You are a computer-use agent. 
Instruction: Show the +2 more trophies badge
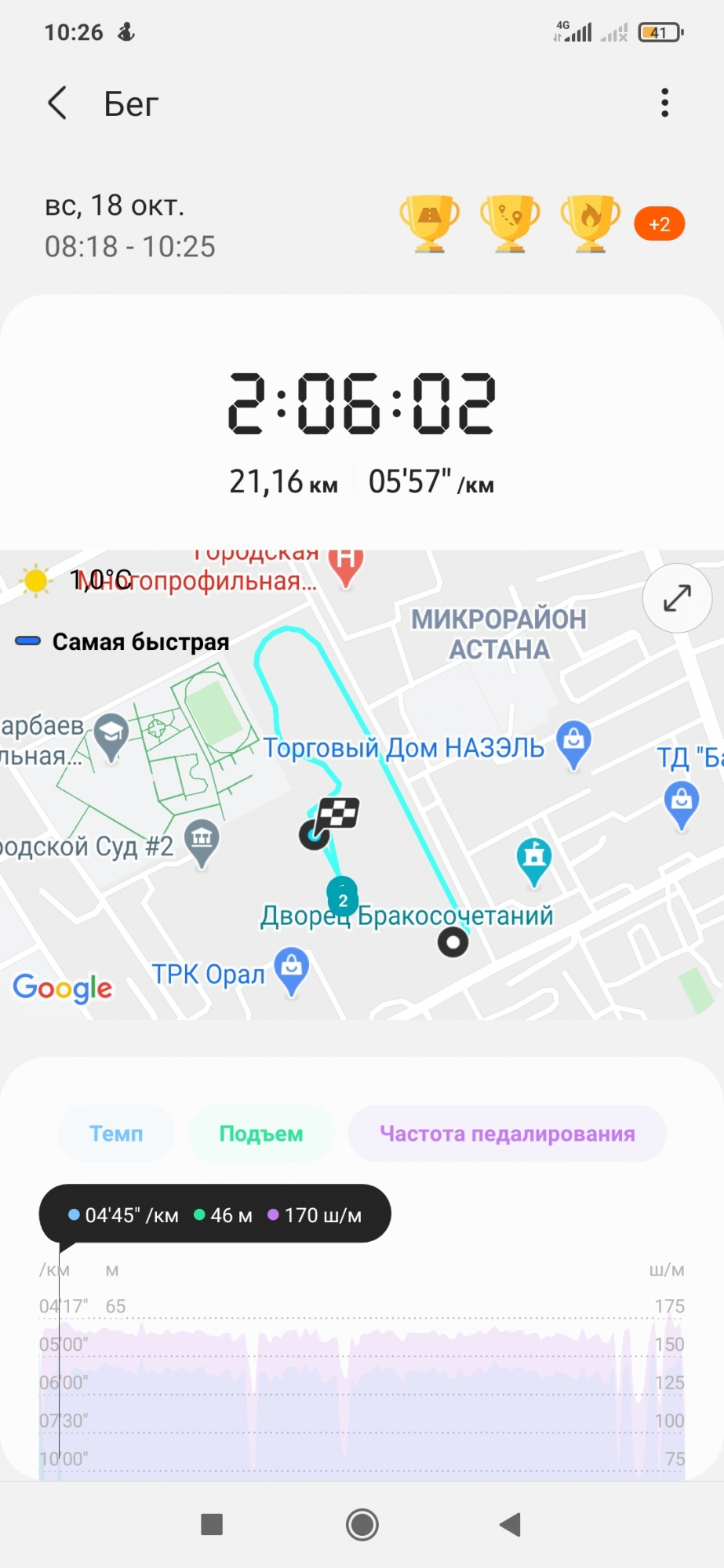pos(659,224)
